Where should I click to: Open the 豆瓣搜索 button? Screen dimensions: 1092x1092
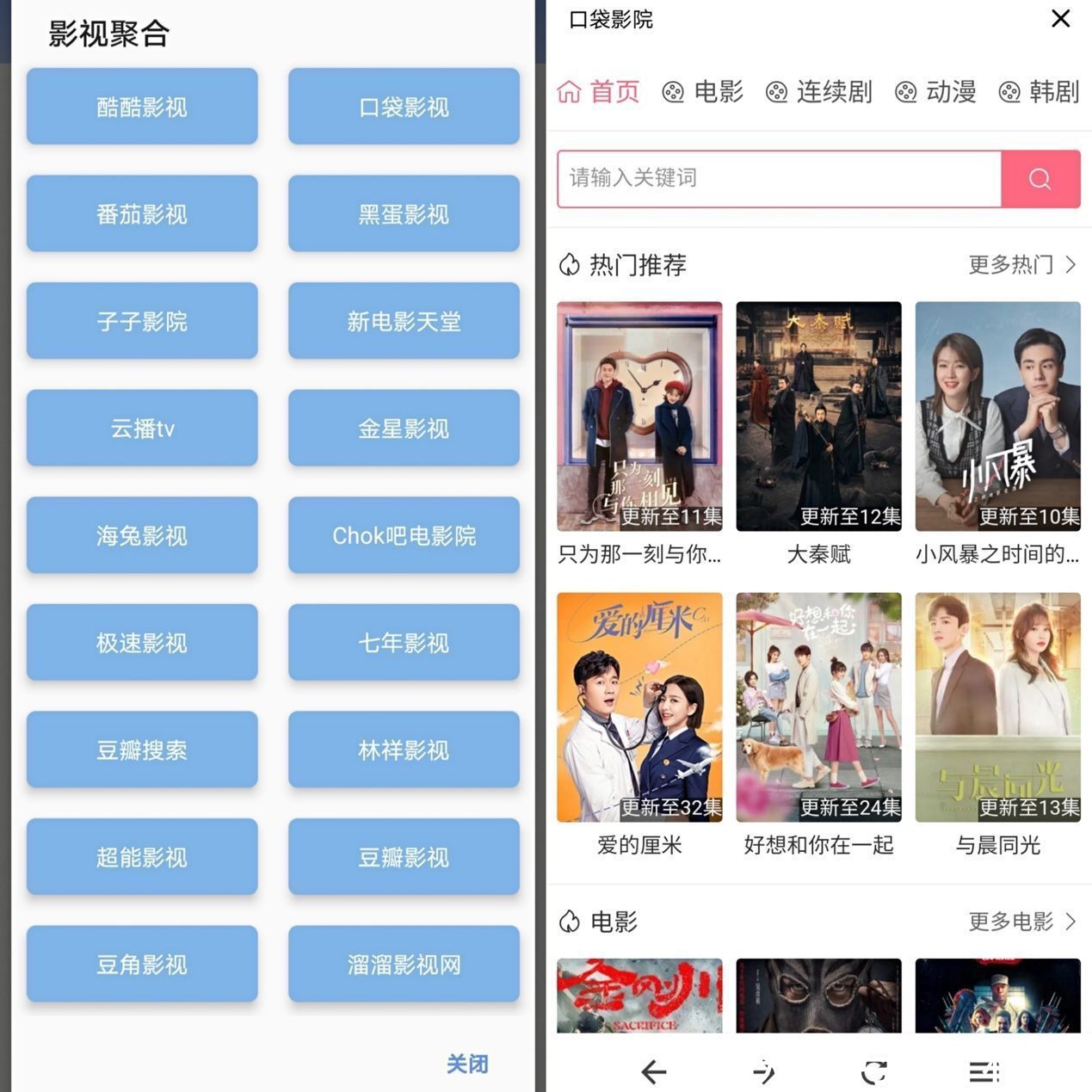142,750
